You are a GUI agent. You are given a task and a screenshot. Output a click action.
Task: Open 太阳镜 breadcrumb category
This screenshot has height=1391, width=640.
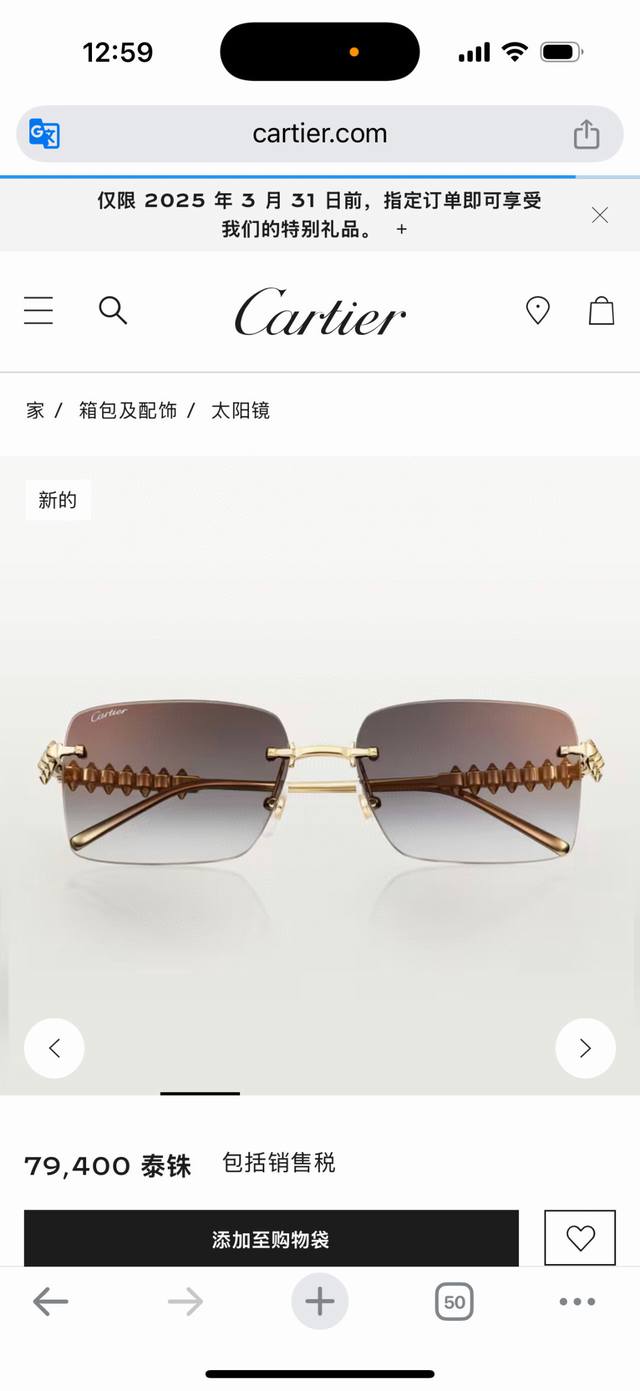(240, 410)
